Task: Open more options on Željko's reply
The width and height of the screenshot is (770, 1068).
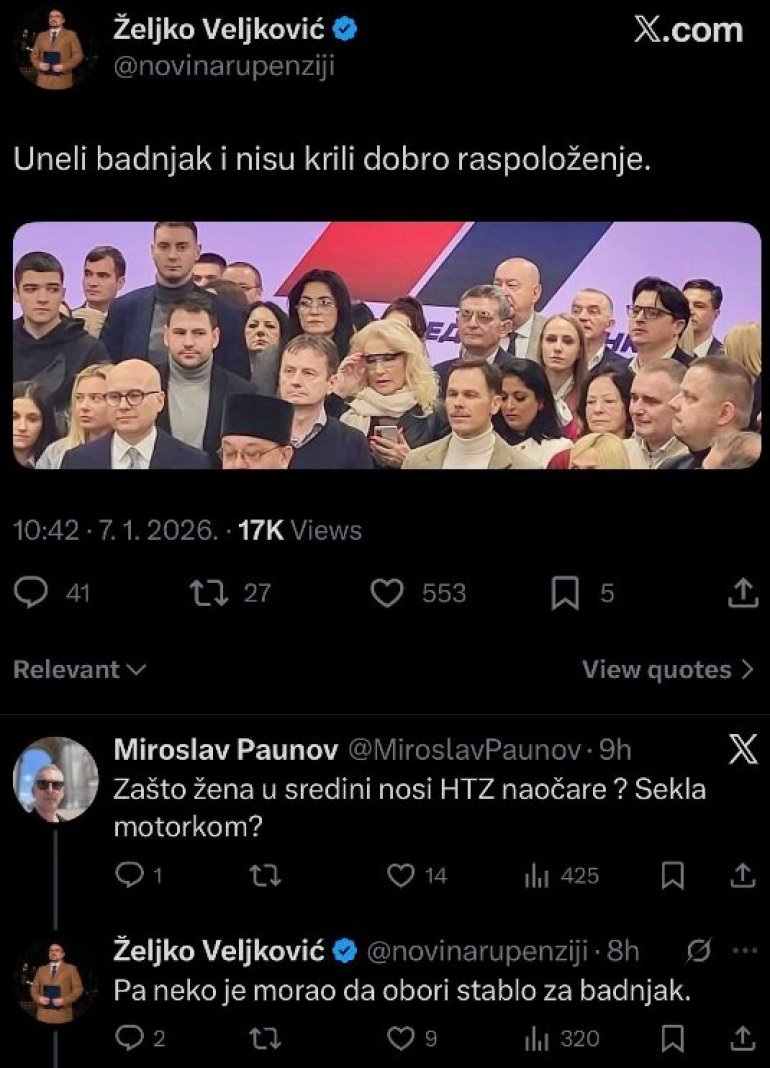Action: 742,951
